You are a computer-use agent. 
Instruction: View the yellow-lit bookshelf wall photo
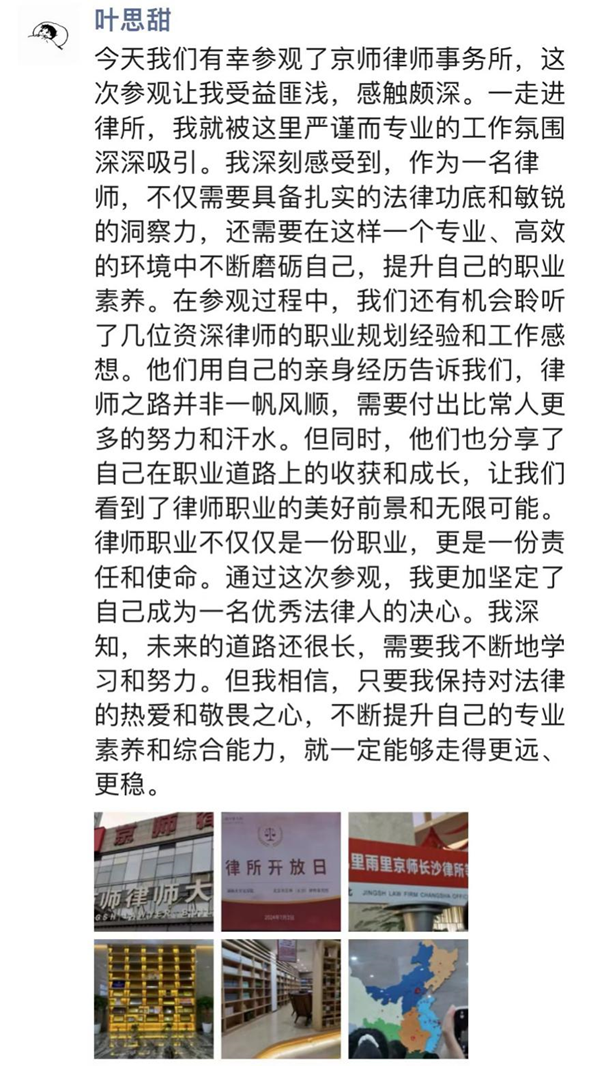coord(154,999)
